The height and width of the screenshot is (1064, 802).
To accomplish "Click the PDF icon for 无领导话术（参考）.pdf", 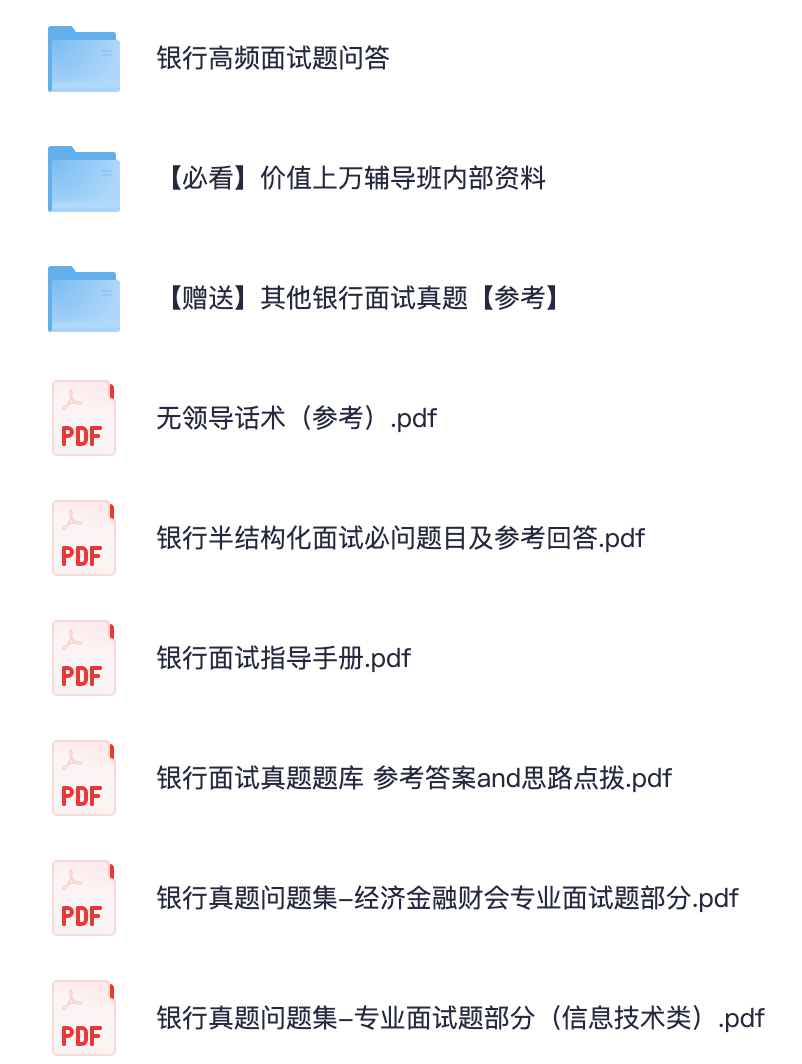I will pos(83,418).
